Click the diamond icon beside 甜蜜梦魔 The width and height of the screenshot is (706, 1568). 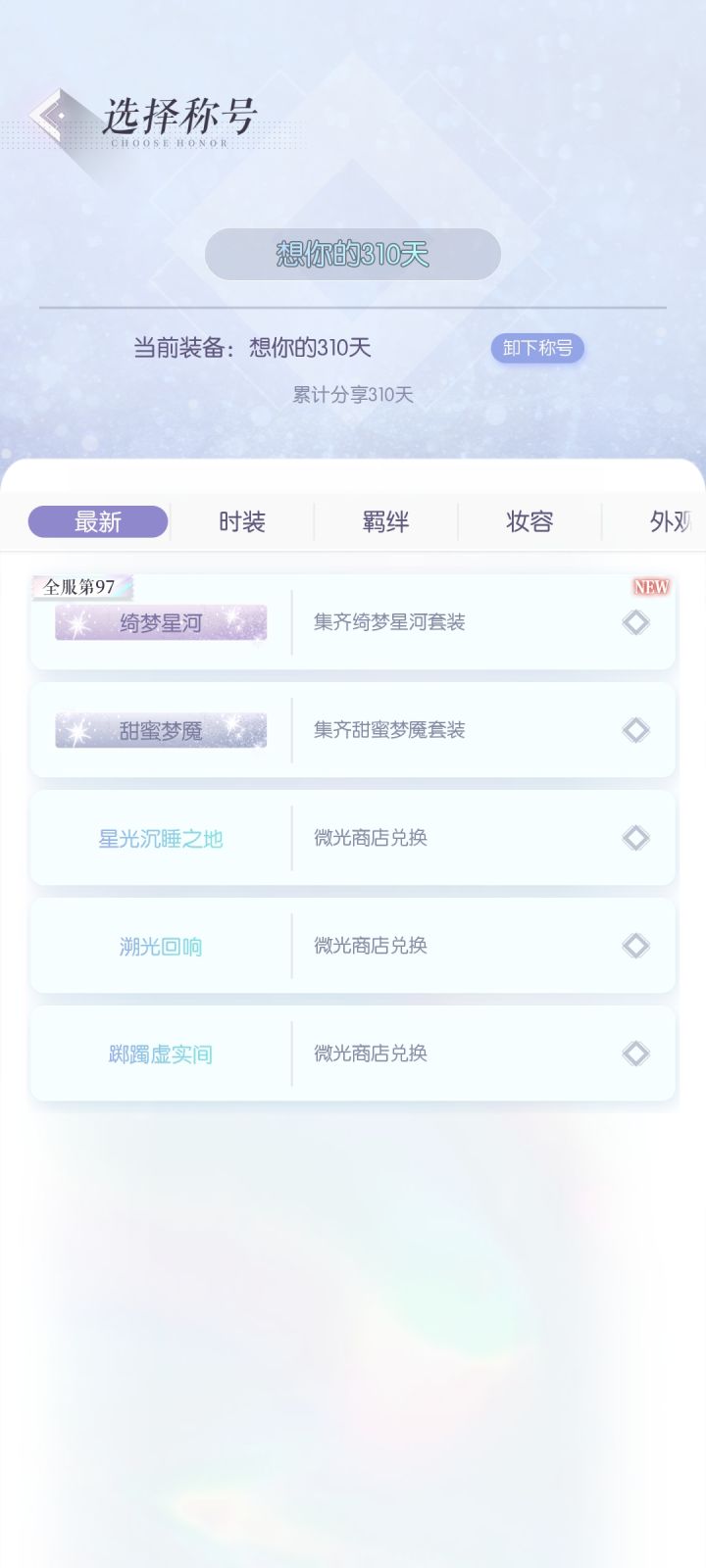pyautogui.click(x=635, y=730)
